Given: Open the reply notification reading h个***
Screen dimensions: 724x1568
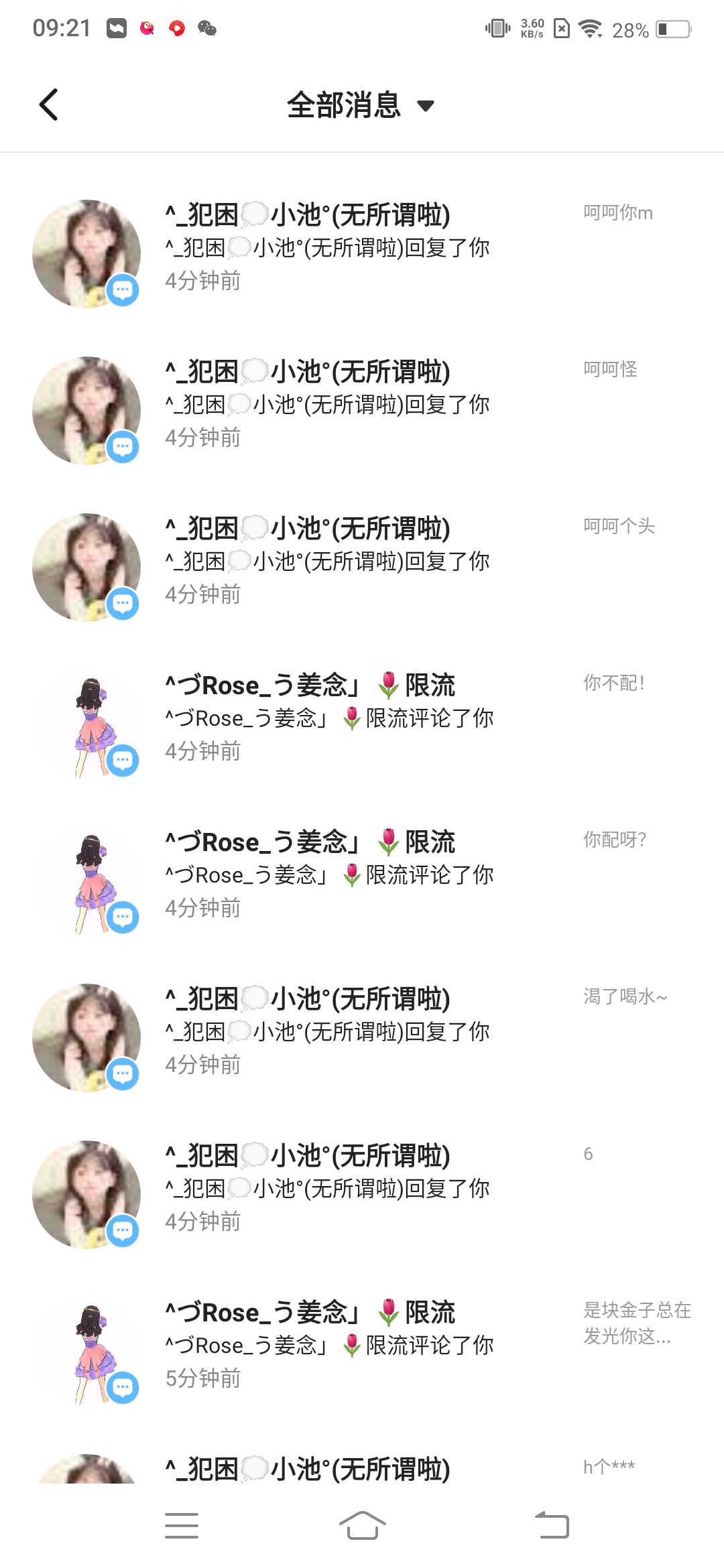Looking at the screenshot, I should (x=362, y=1469).
